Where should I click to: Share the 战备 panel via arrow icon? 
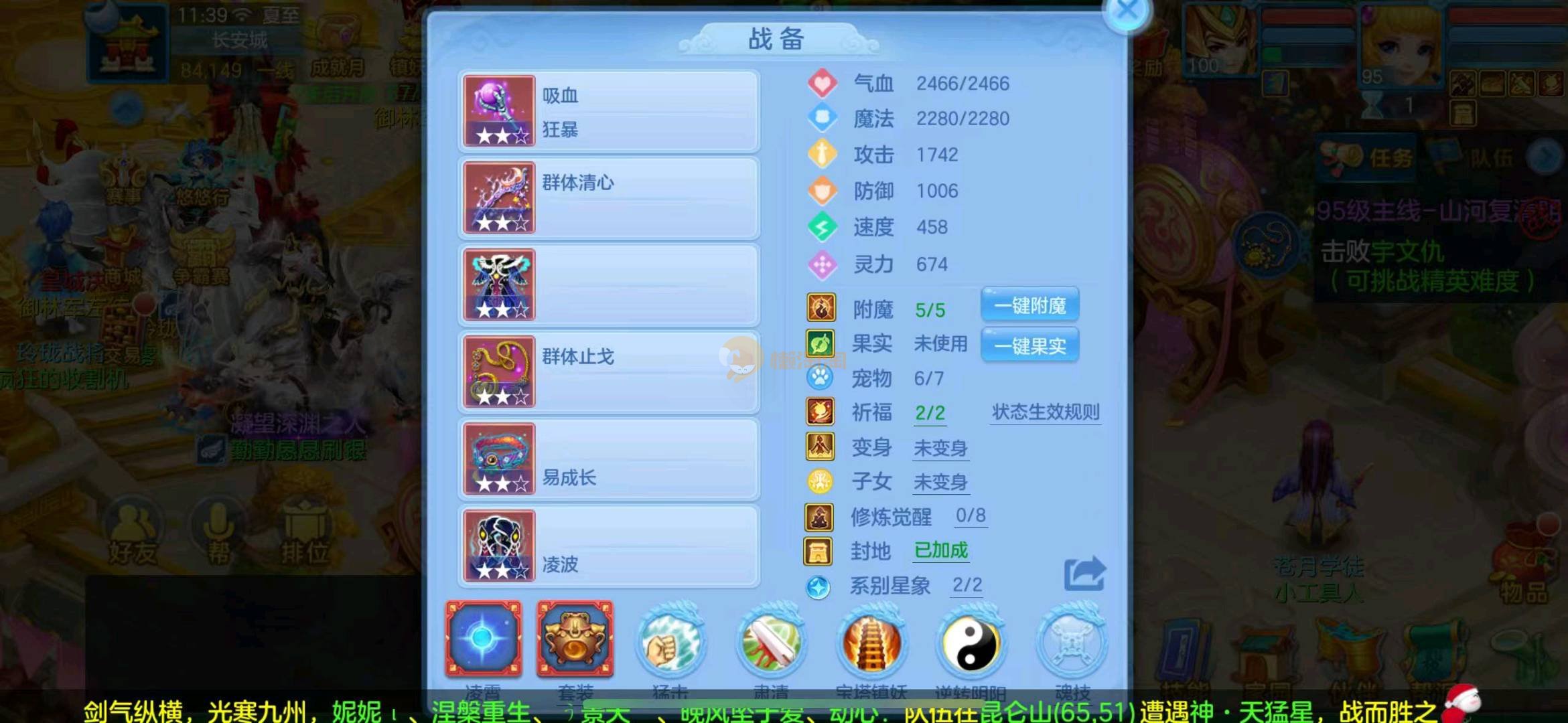pos(1084,574)
